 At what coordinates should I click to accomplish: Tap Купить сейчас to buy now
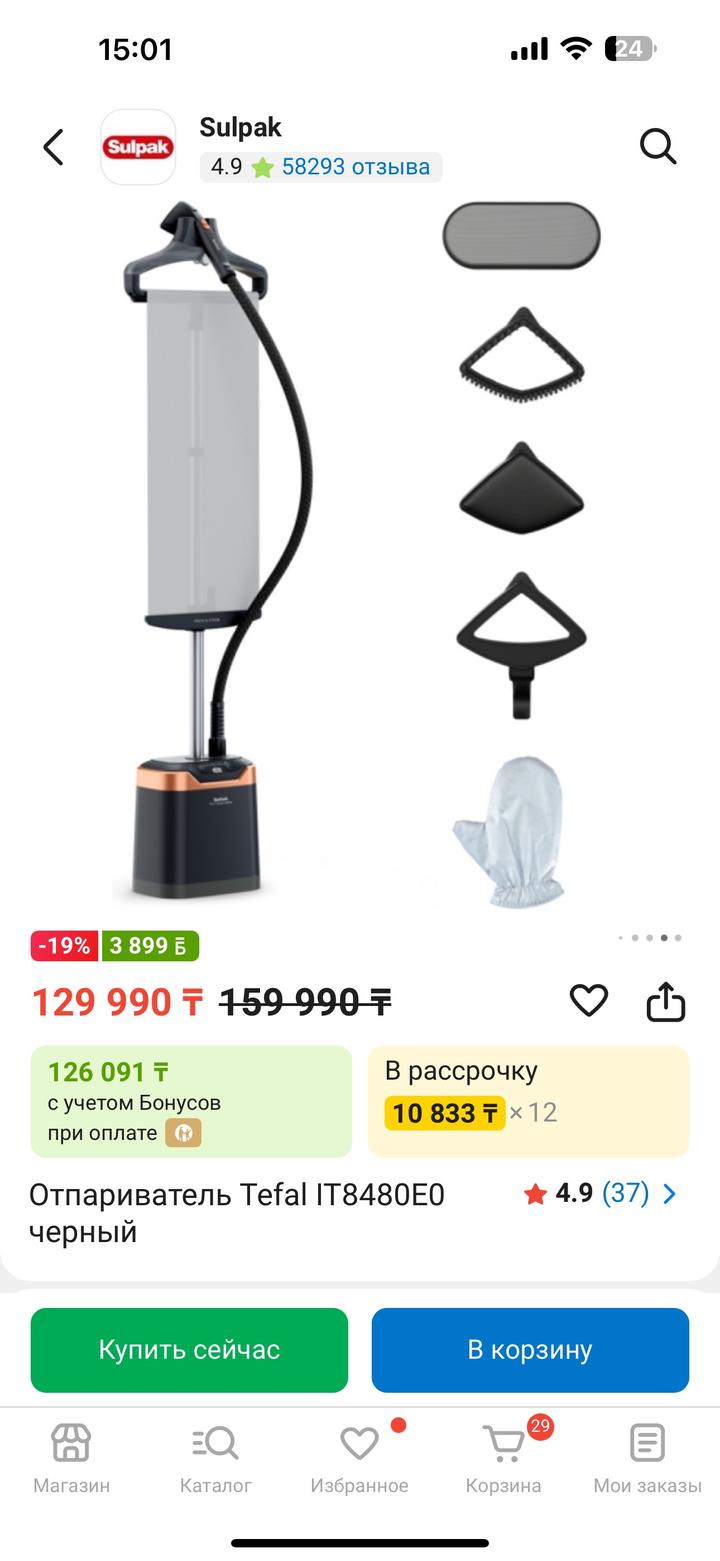189,1350
